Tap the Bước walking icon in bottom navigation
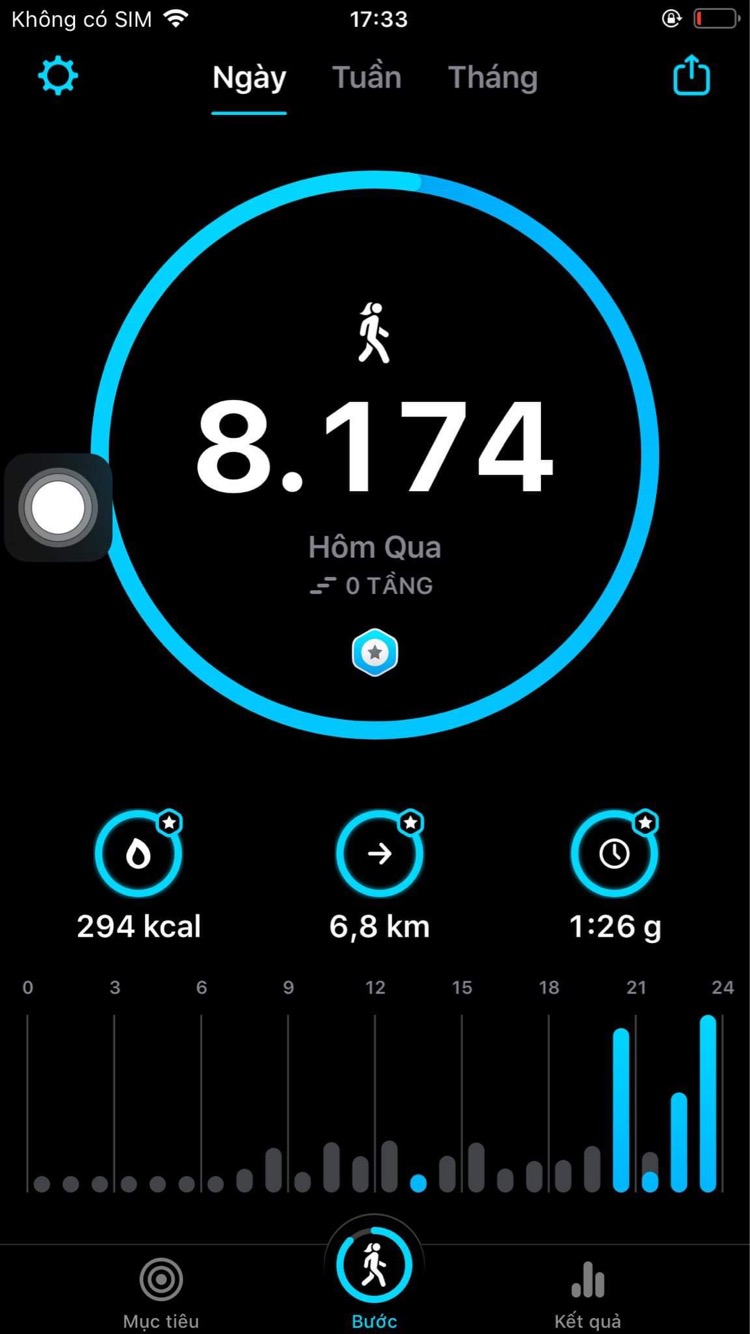The width and height of the screenshot is (750, 1334). [x=375, y=1264]
